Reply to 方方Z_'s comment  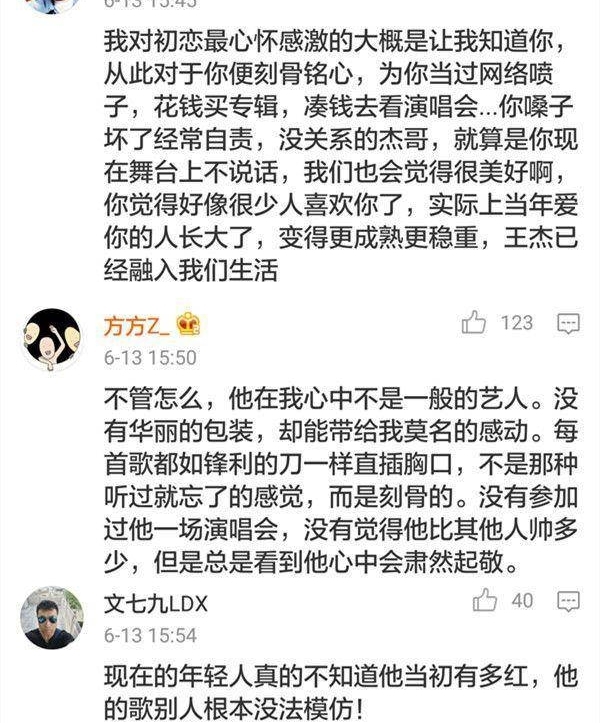click(x=568, y=323)
